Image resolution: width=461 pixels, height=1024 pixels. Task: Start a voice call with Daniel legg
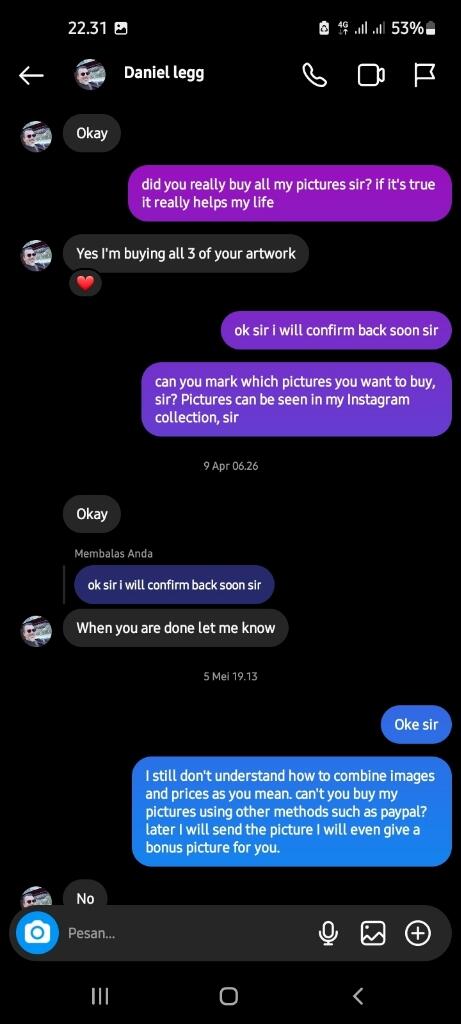pos(314,76)
